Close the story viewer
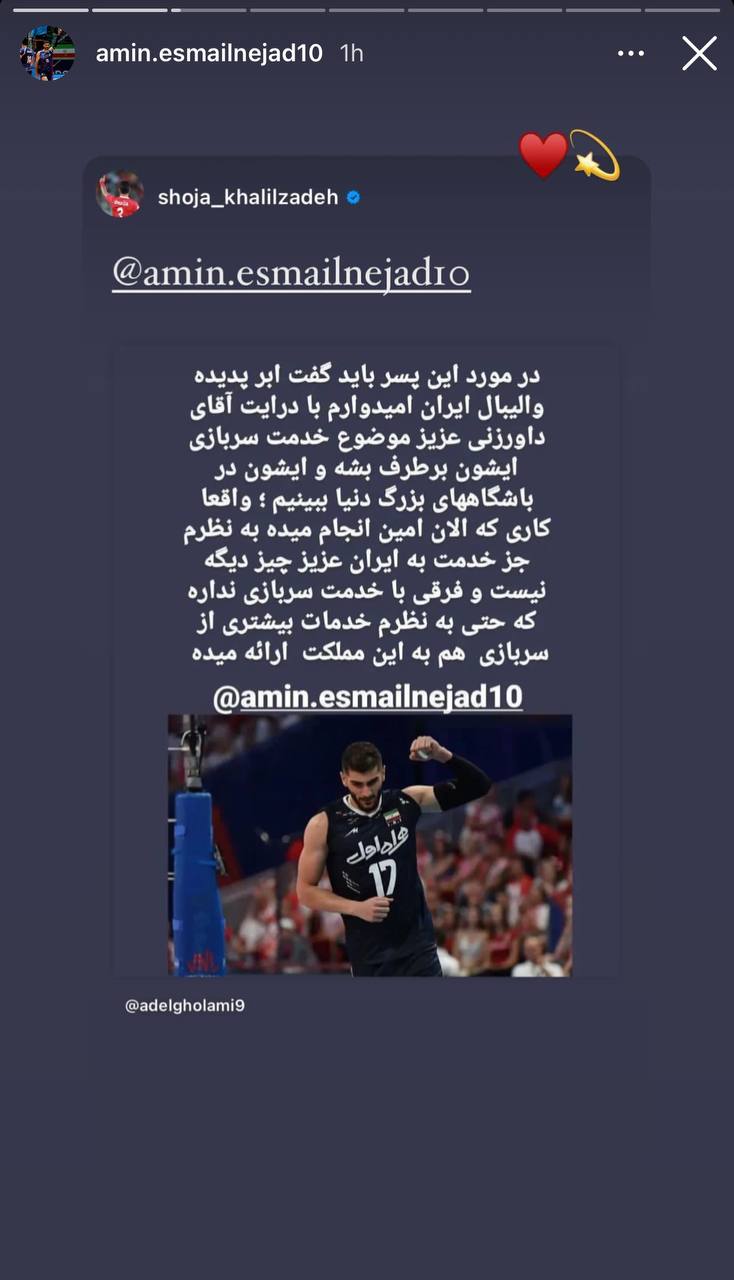Viewport: 734px width, 1280px height. 699,53
